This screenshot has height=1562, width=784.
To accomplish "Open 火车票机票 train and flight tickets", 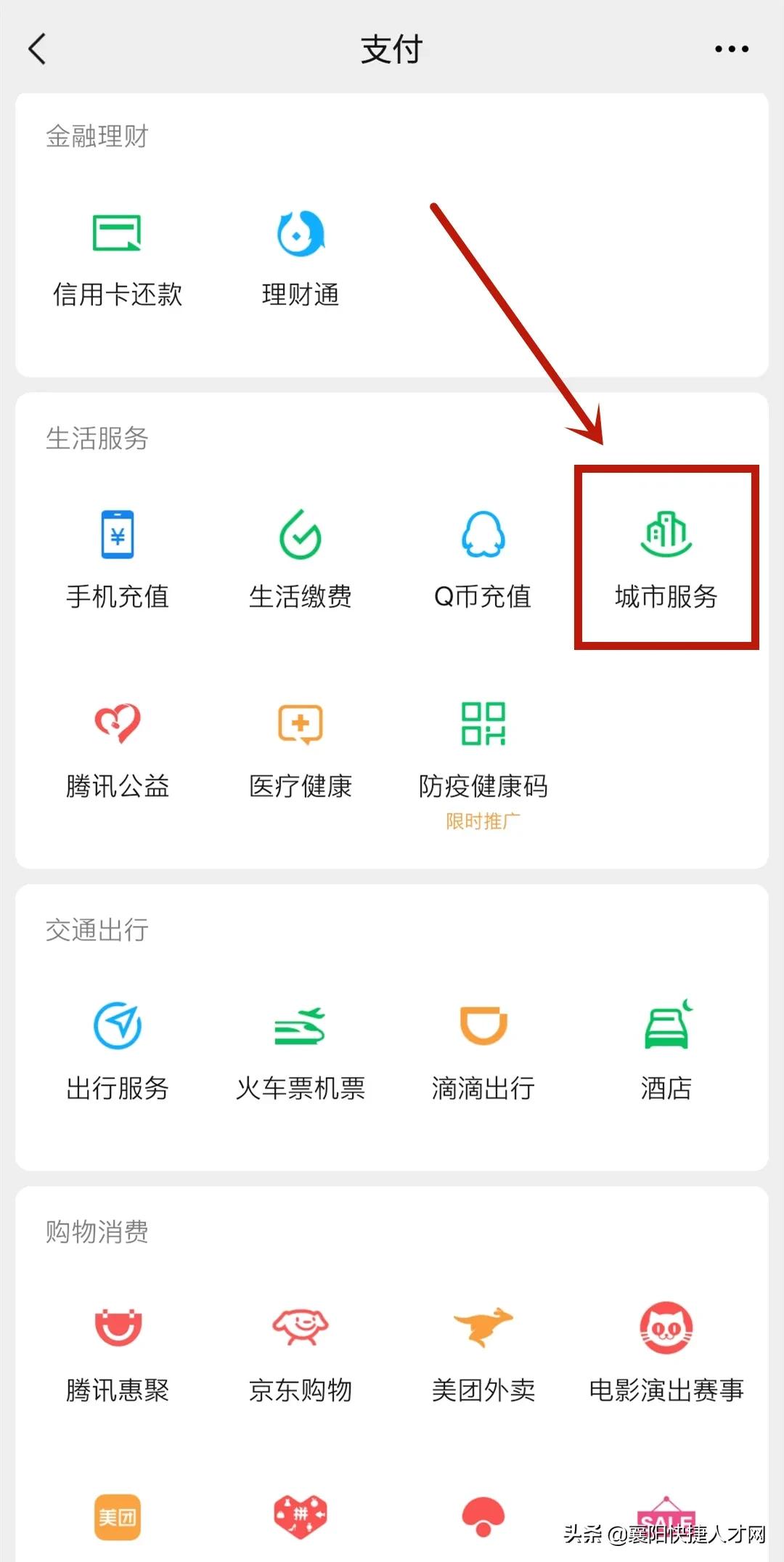I will pyautogui.click(x=300, y=1046).
